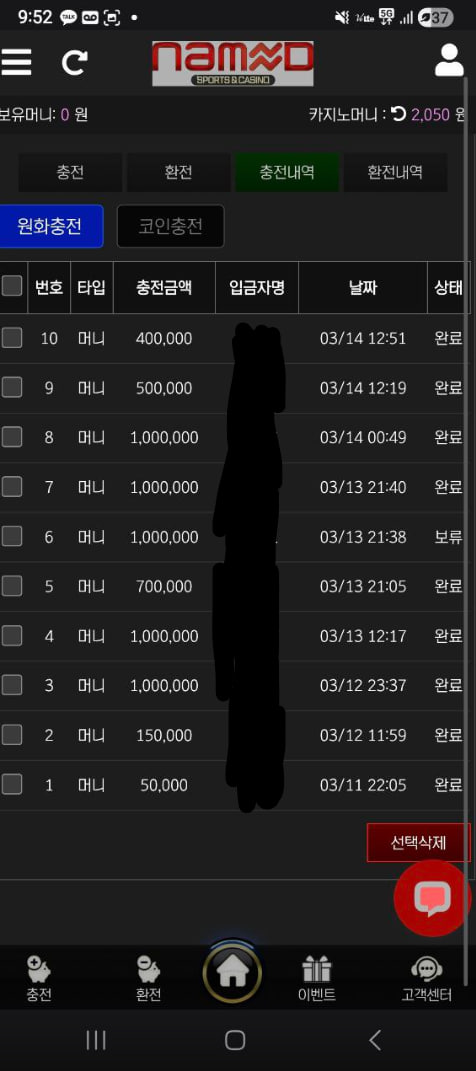Open the red live chat bubble
The height and width of the screenshot is (1071, 476).
click(432, 898)
